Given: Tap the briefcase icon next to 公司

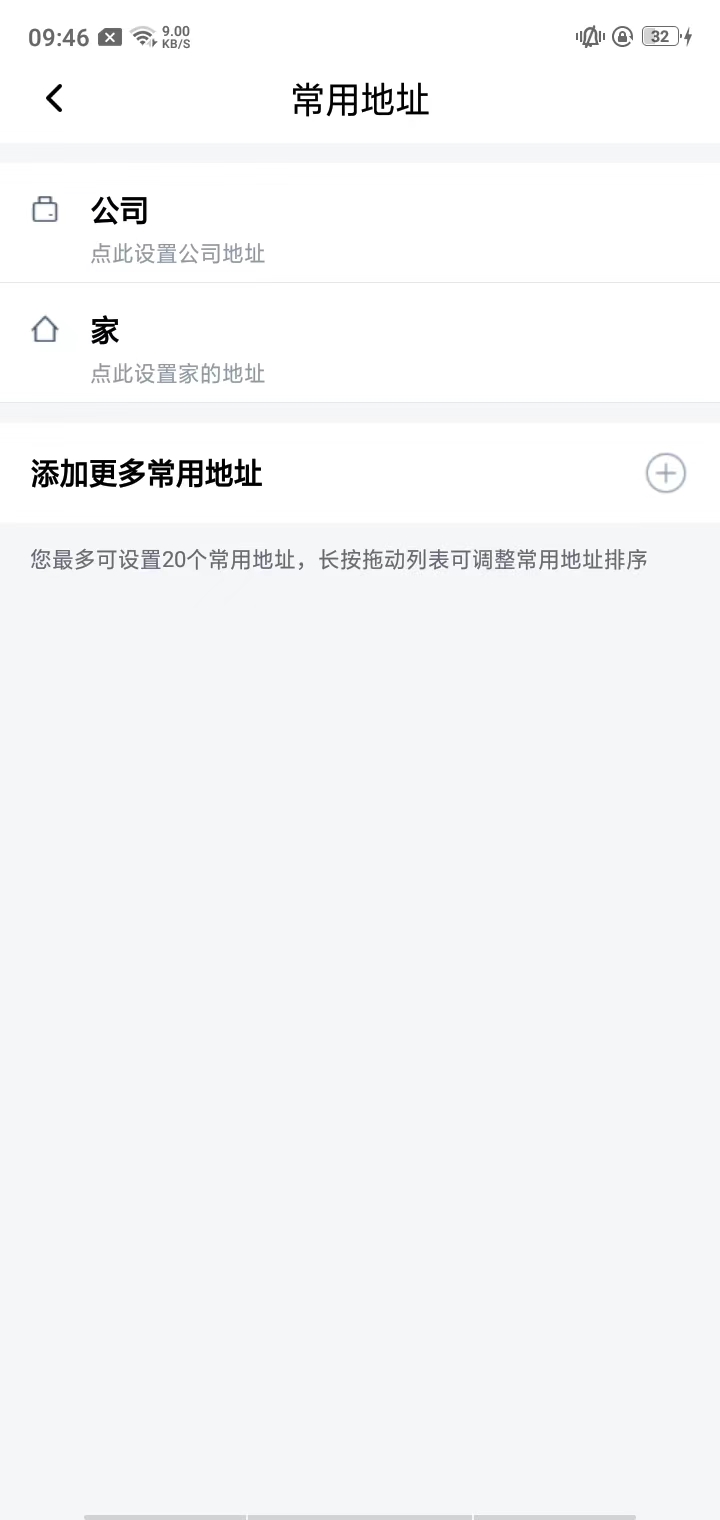Looking at the screenshot, I should pos(45,210).
